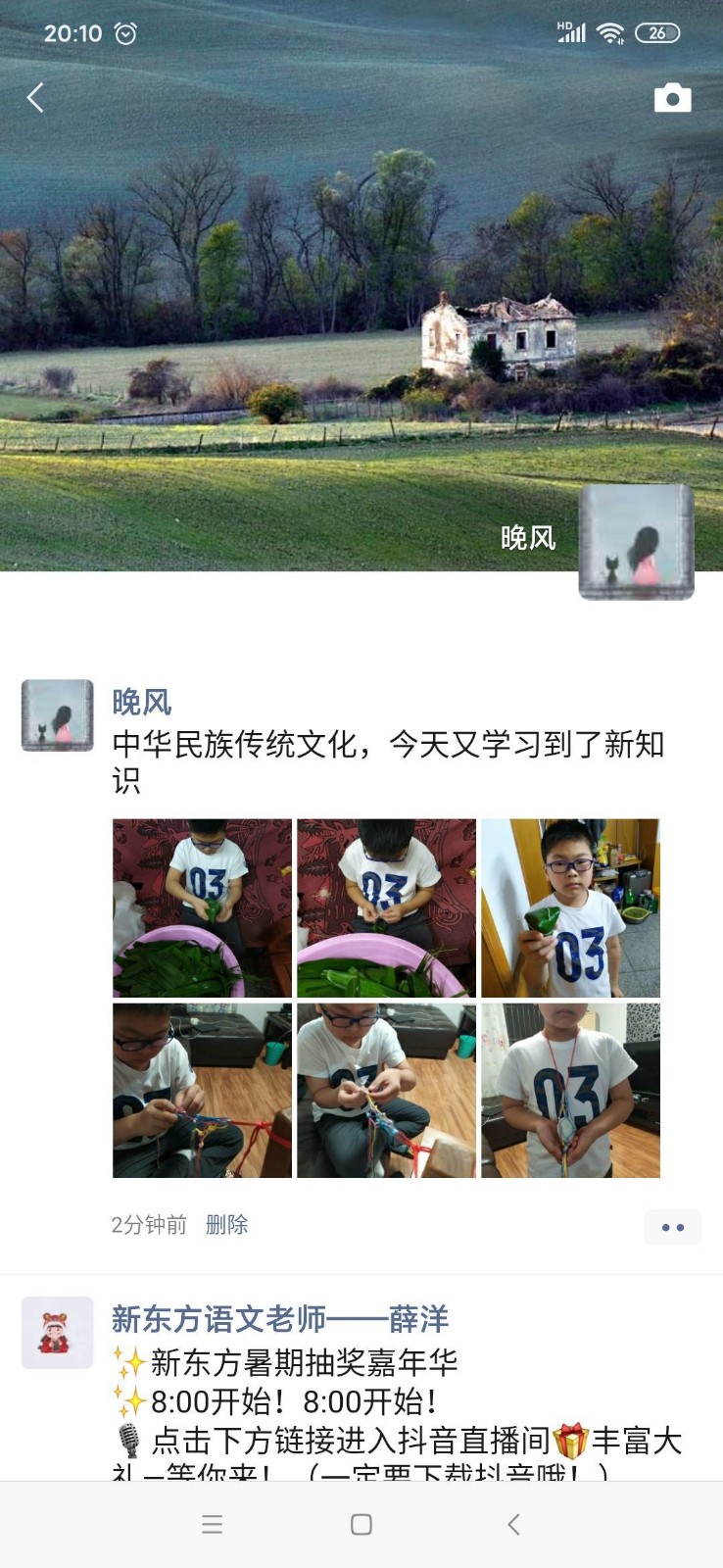Tap the avatar of 新东方语文老师——薛洋
The height and width of the screenshot is (1568, 723).
click(x=58, y=1333)
